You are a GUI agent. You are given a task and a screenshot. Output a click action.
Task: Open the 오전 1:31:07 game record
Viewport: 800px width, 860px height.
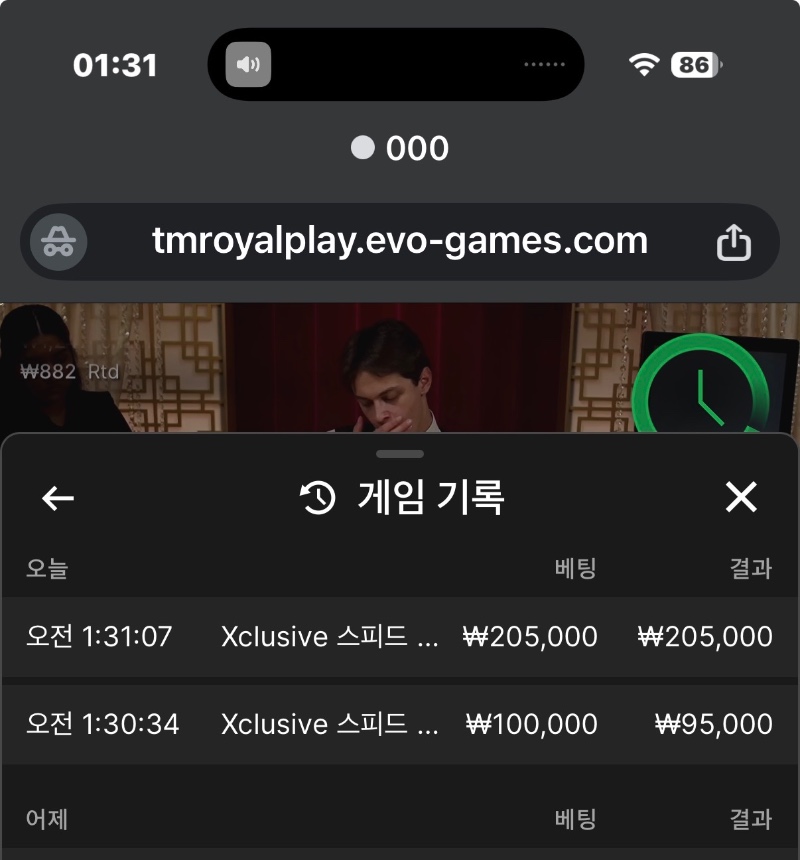click(x=400, y=637)
